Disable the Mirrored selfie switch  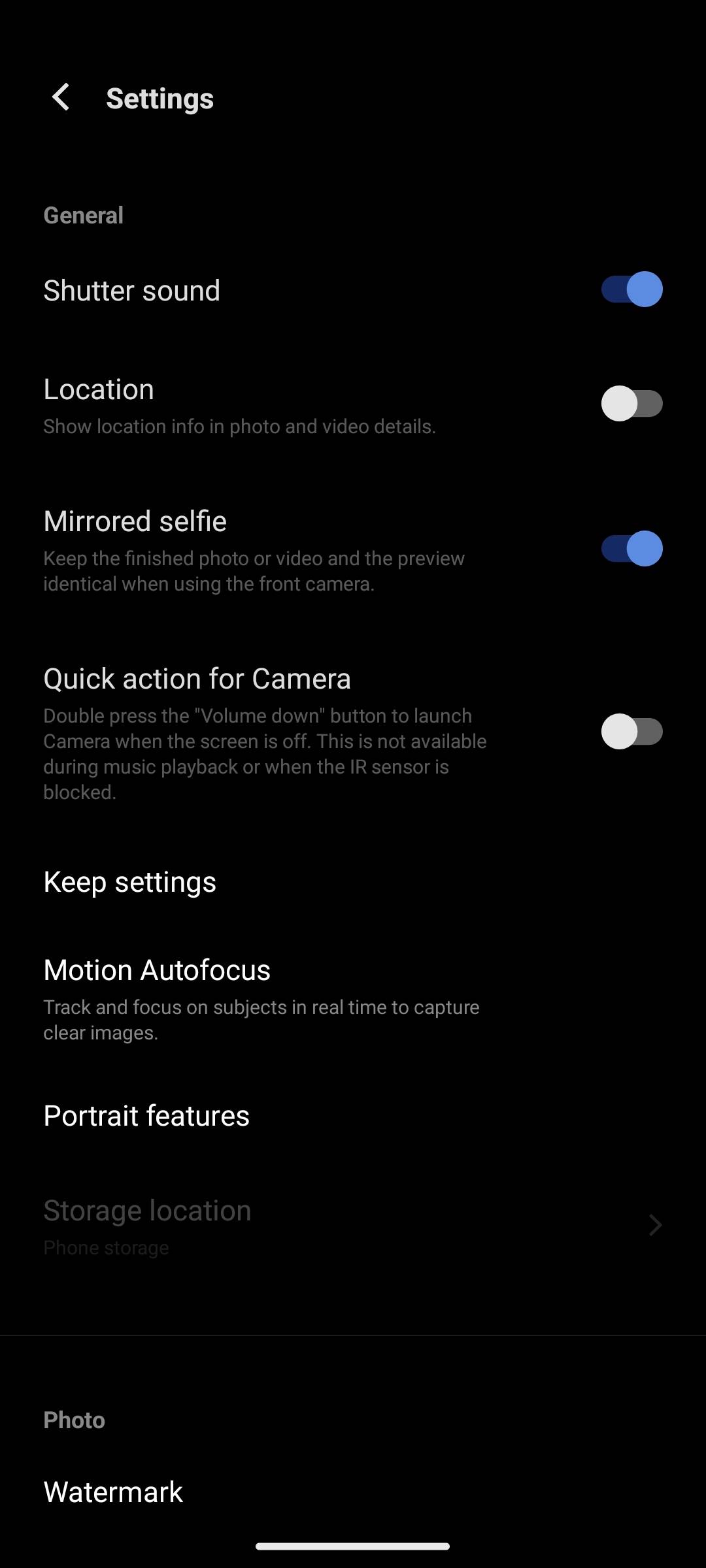(x=631, y=548)
